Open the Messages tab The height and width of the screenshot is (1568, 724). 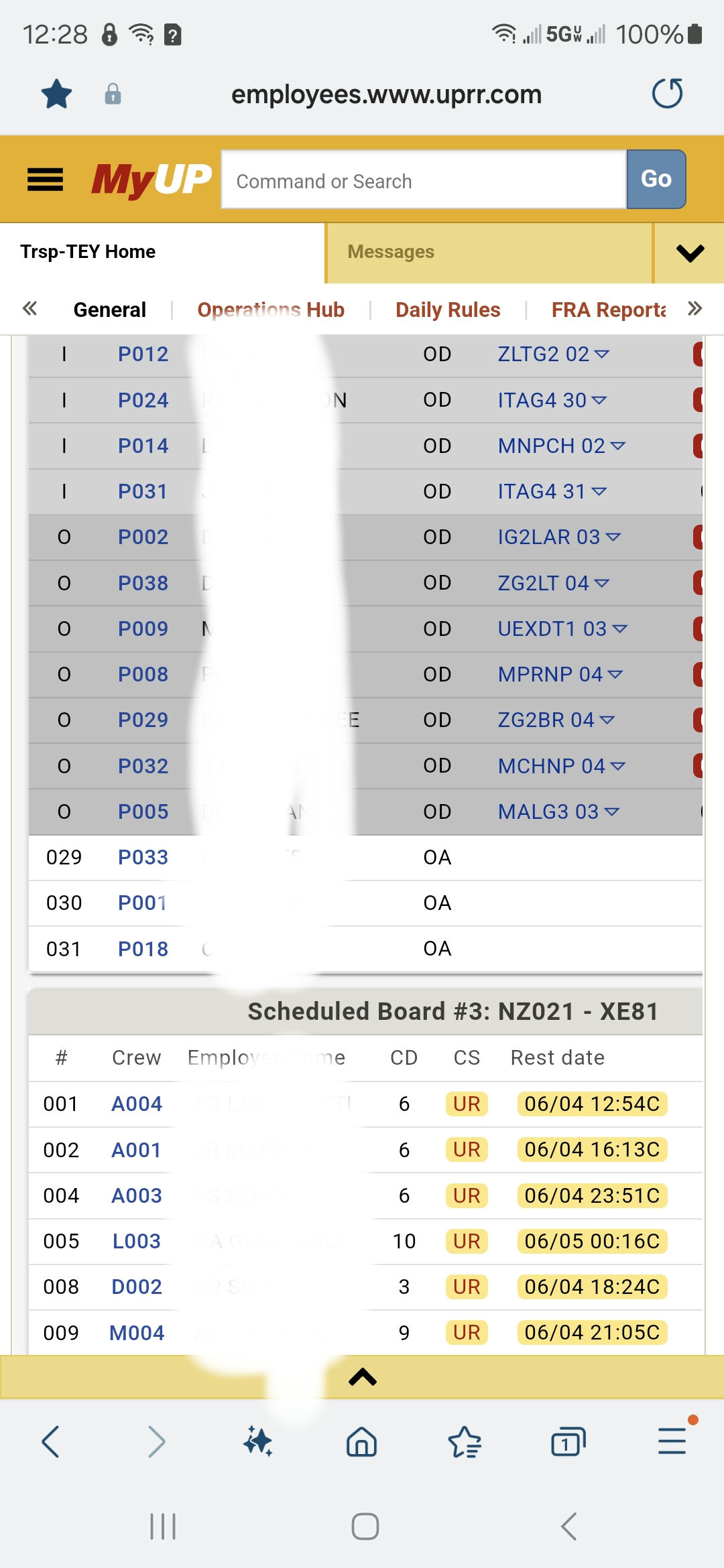pos(391,252)
